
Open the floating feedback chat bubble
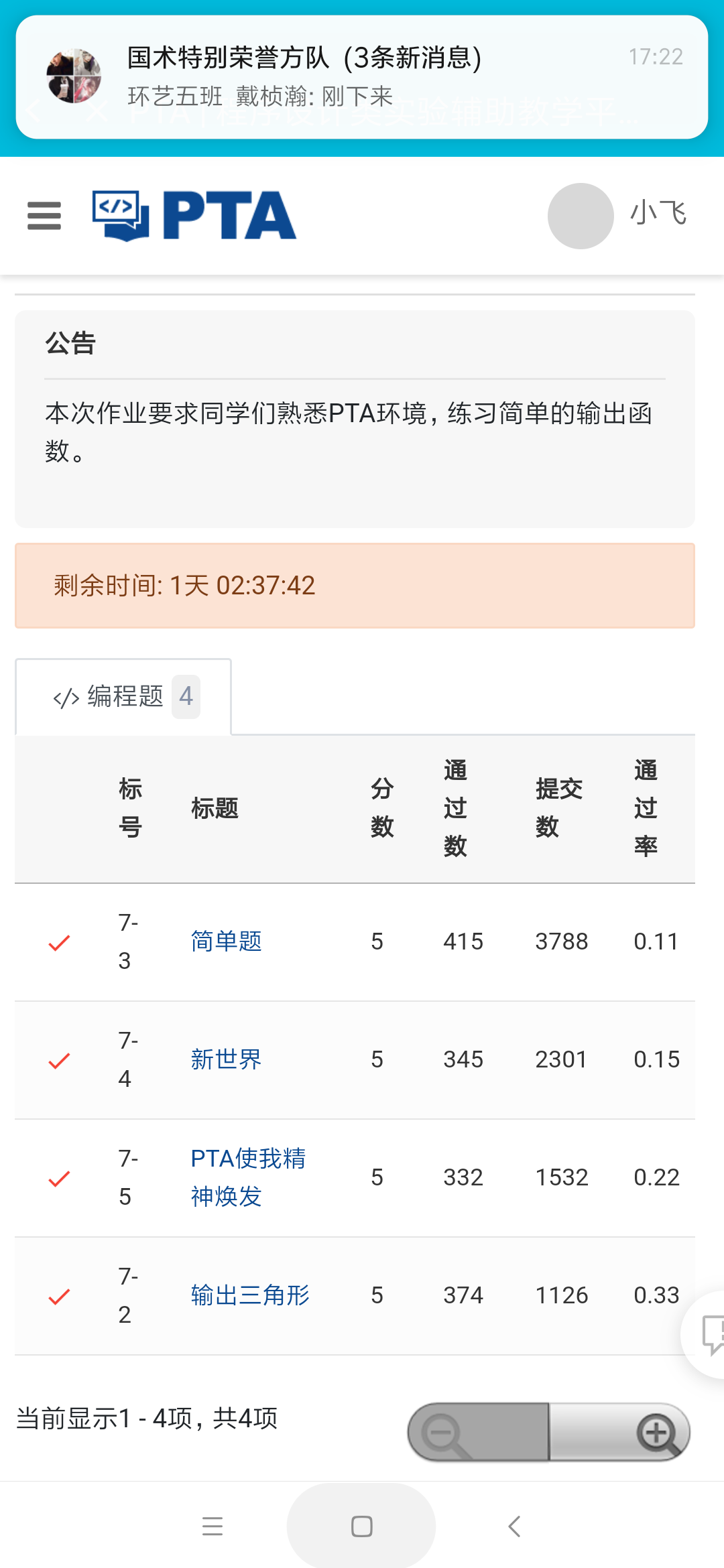(x=709, y=1333)
